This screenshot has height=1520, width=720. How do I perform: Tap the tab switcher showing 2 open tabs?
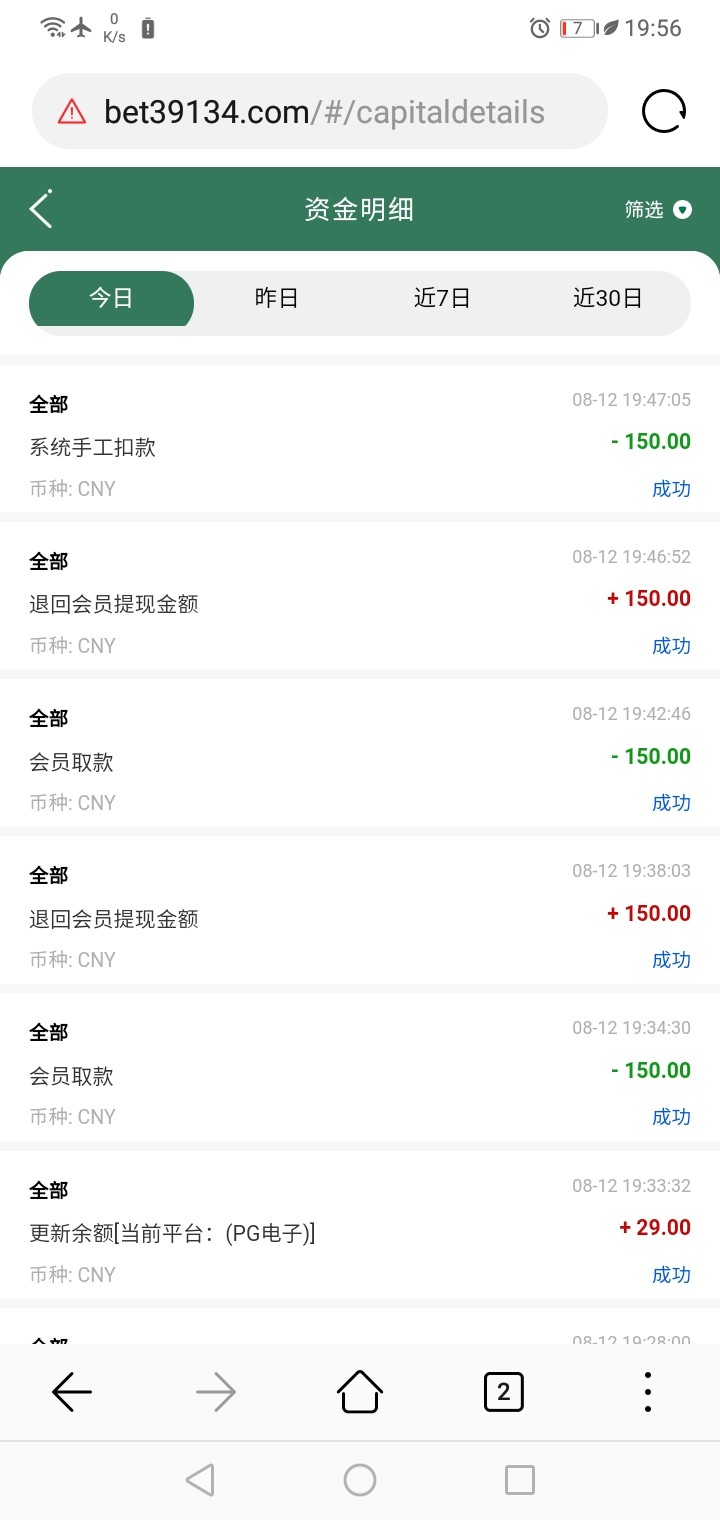tap(503, 1391)
